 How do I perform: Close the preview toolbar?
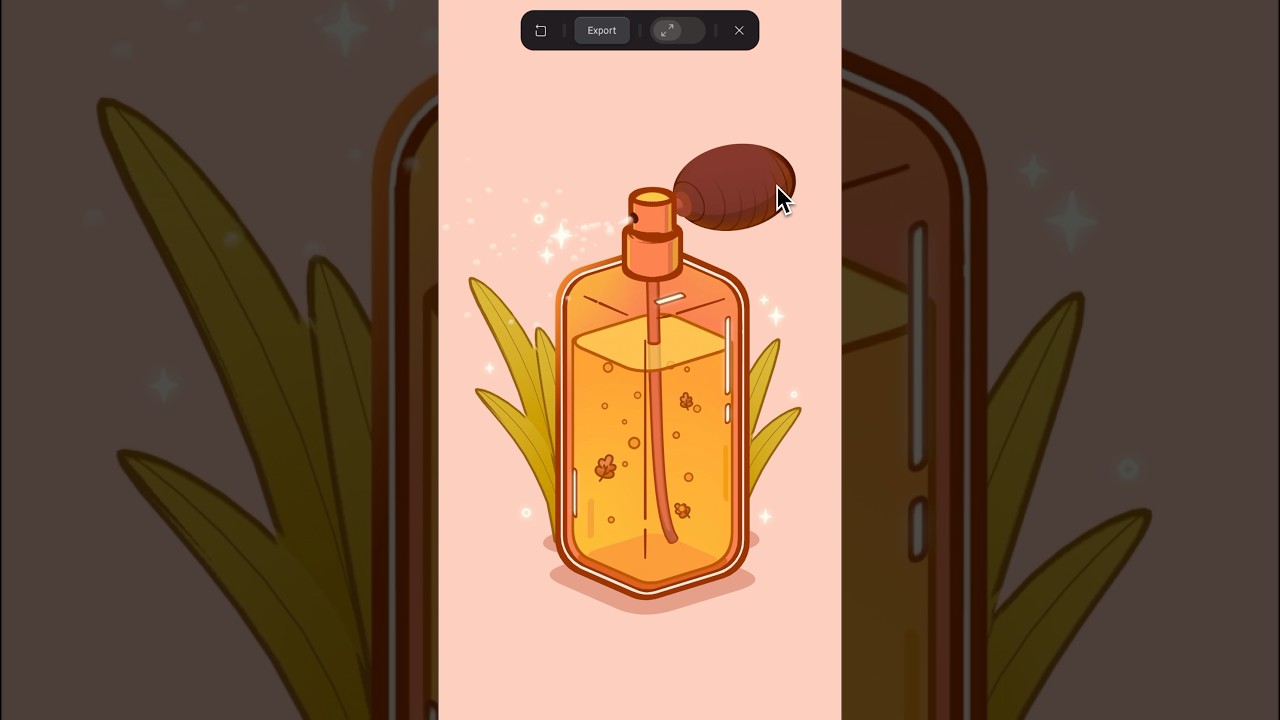pos(739,31)
